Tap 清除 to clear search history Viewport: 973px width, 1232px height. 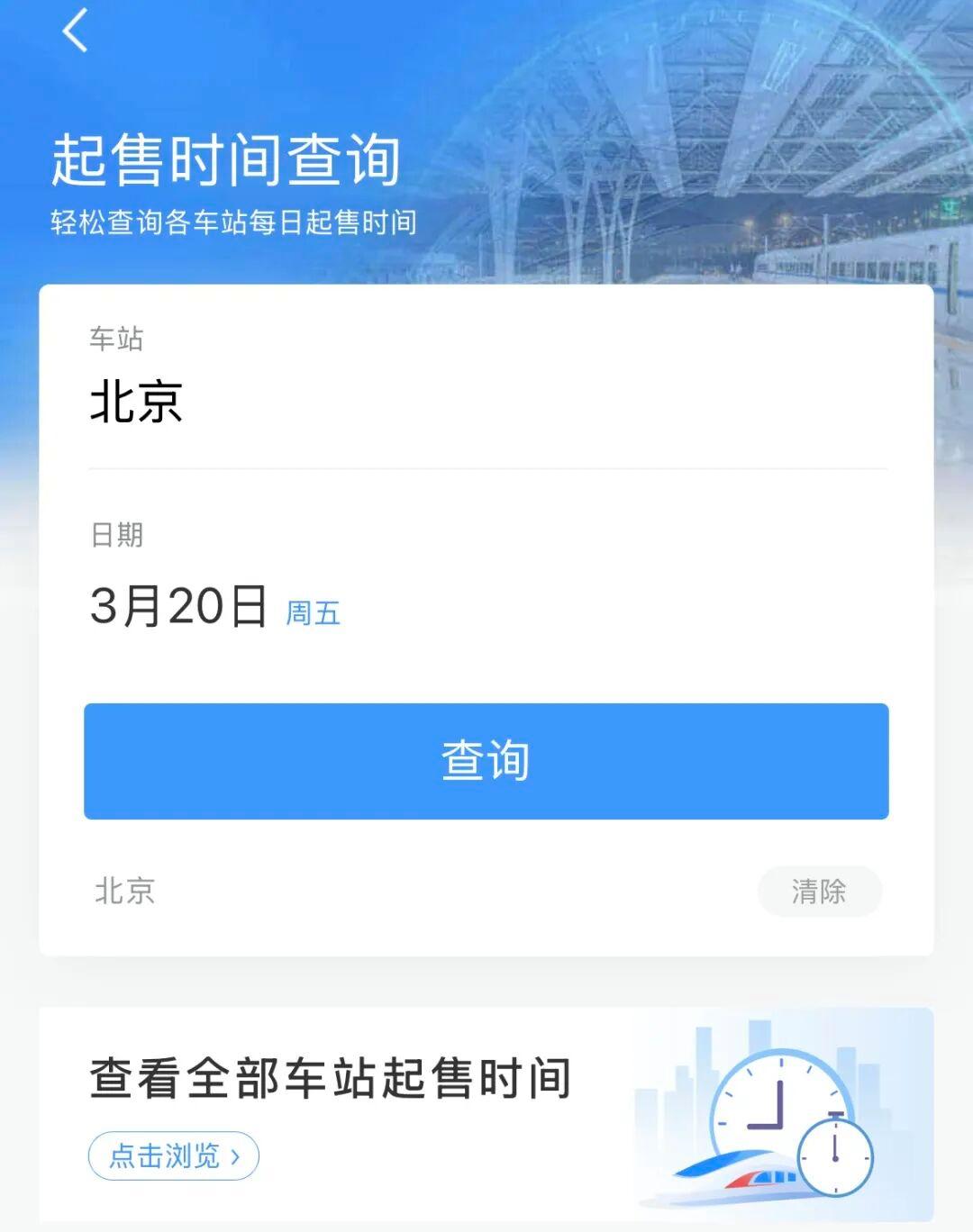point(820,892)
